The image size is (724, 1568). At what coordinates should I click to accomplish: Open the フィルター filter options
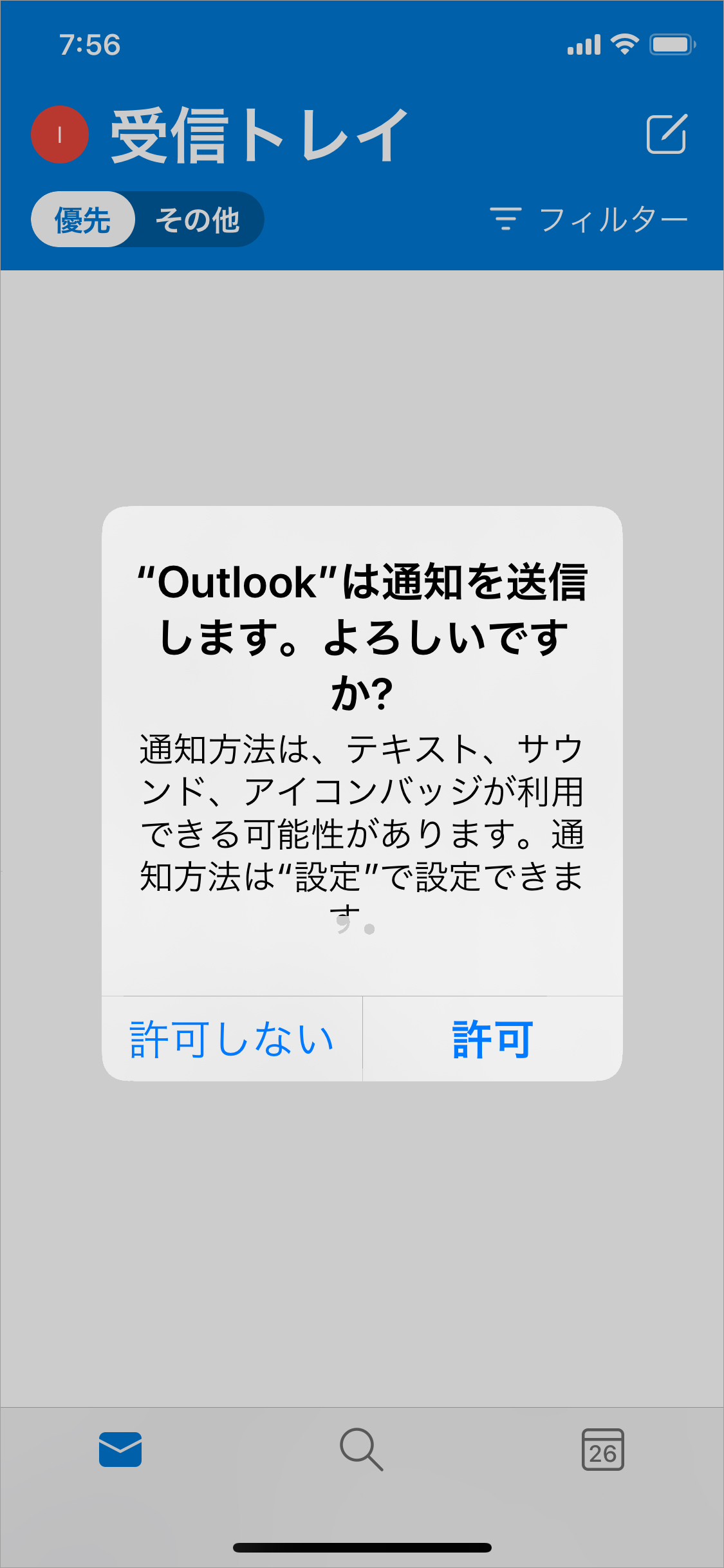pyautogui.click(x=588, y=219)
